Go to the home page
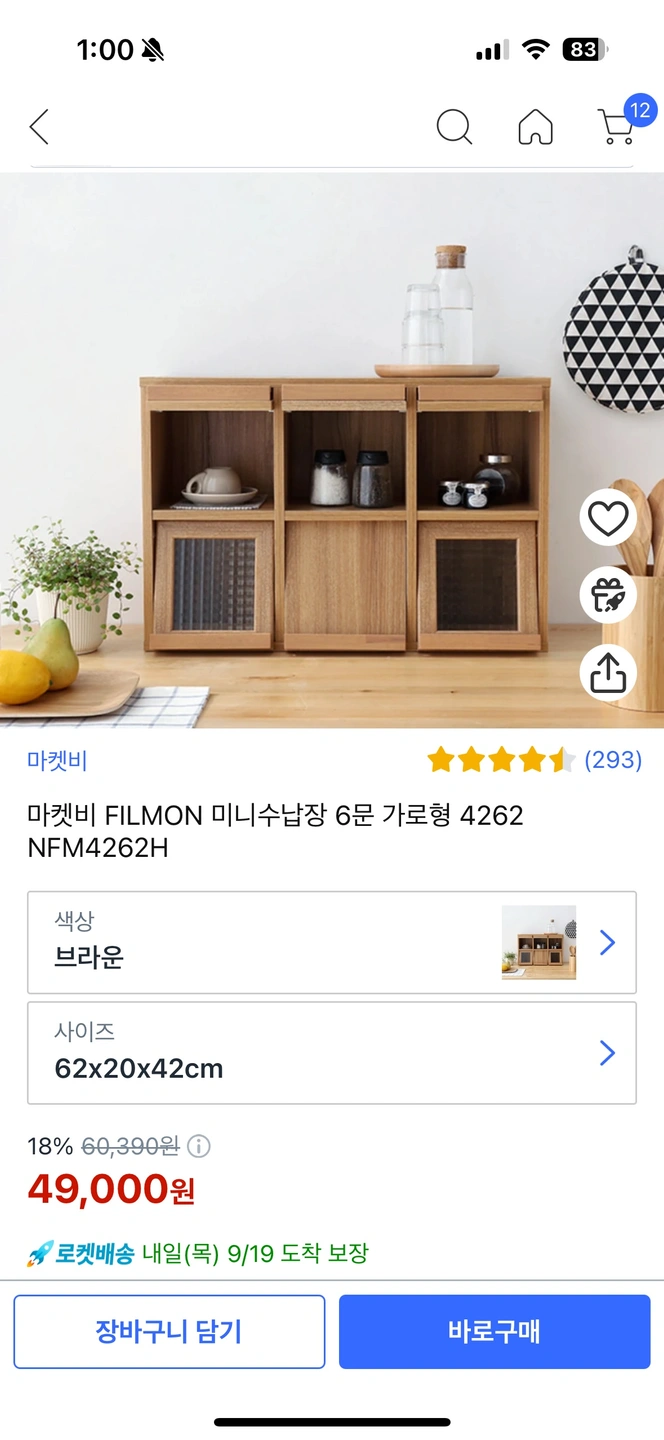 click(535, 127)
